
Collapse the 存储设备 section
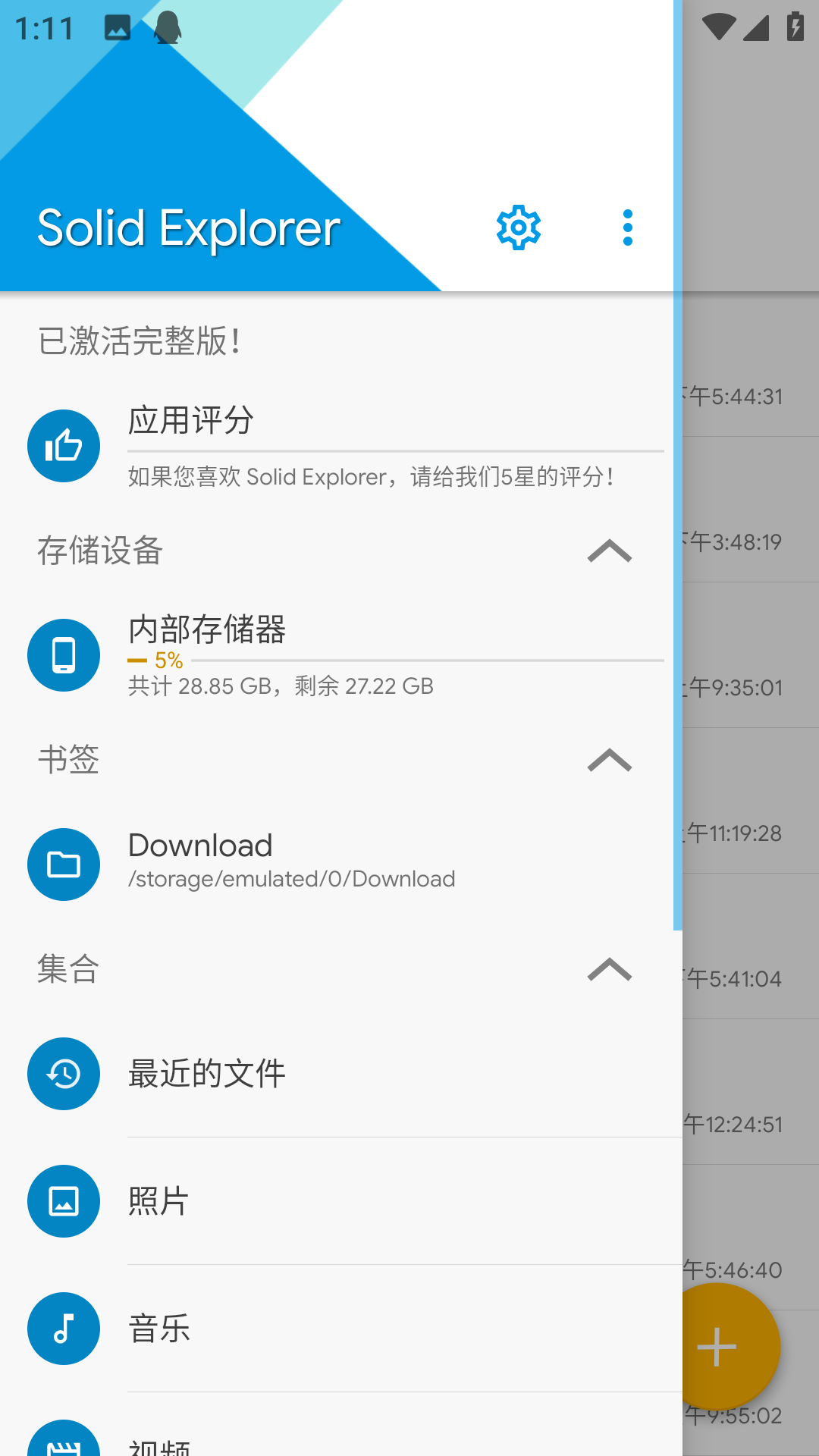click(x=610, y=551)
